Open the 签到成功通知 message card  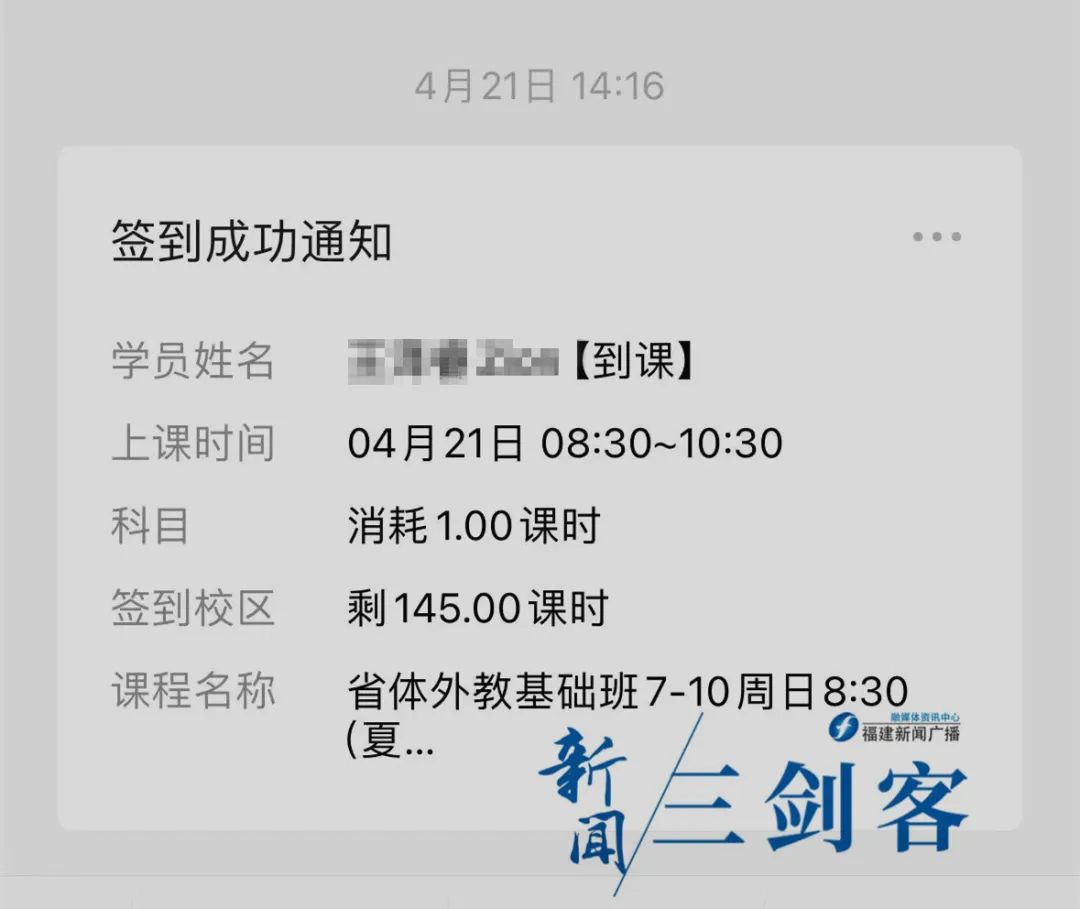(251, 243)
